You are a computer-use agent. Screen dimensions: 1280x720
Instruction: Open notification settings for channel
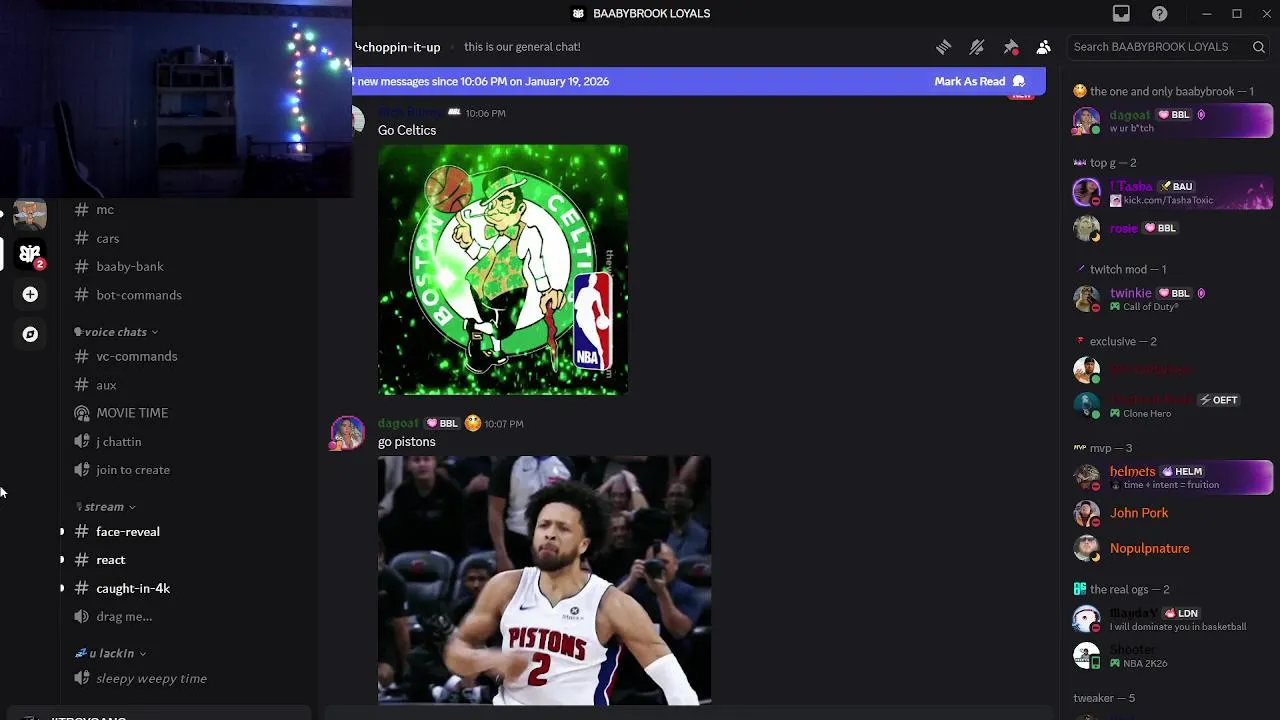point(977,47)
